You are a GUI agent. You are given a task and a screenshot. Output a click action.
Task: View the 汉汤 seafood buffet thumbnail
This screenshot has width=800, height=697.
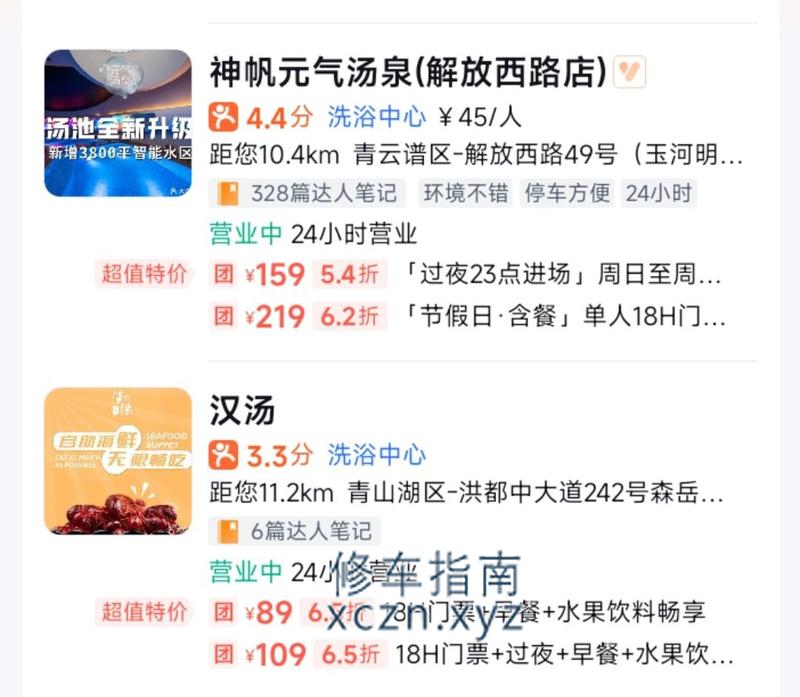118,461
